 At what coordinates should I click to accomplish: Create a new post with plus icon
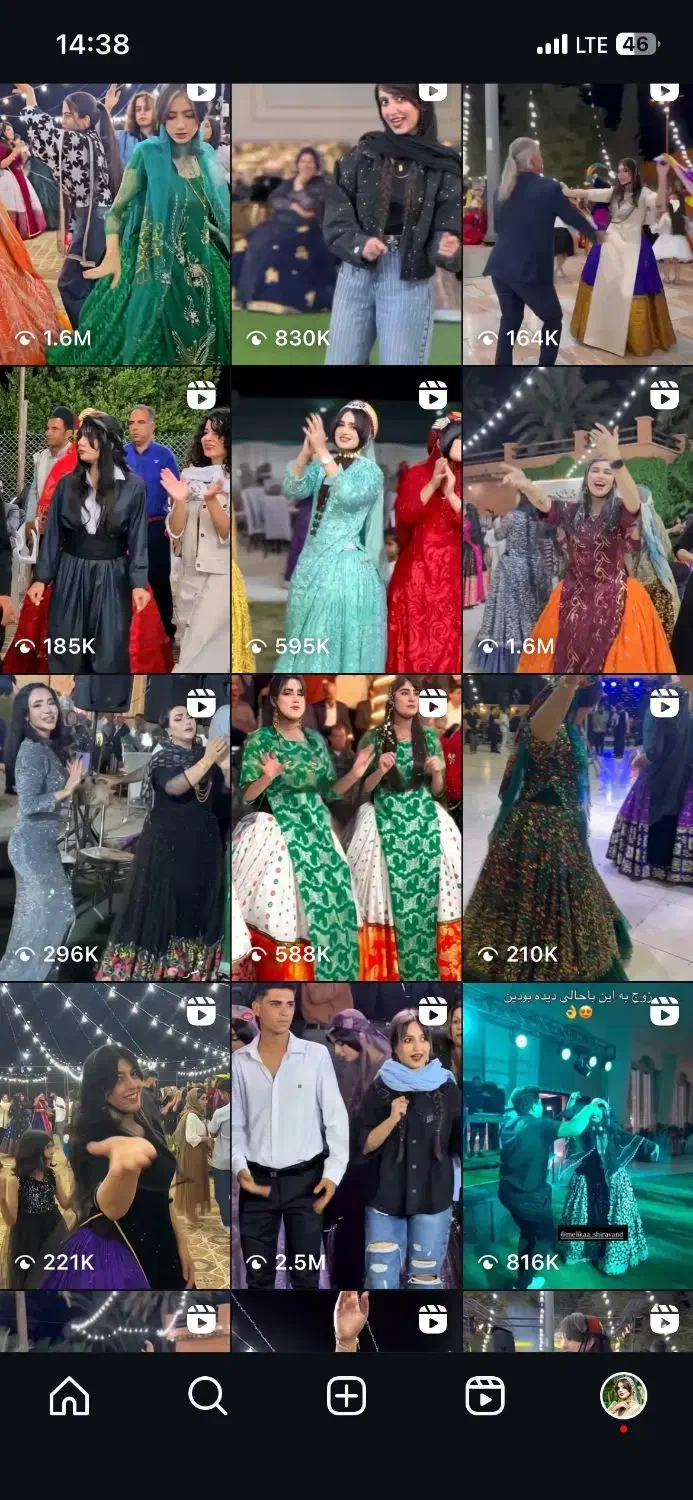pos(346,1396)
